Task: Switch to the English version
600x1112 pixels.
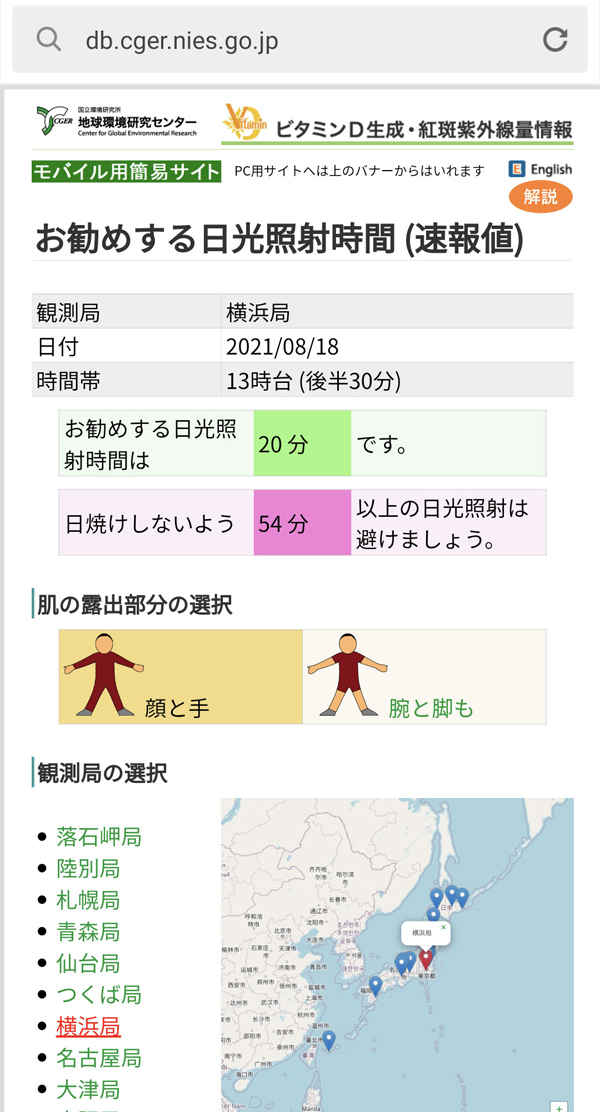Action: coord(540,169)
